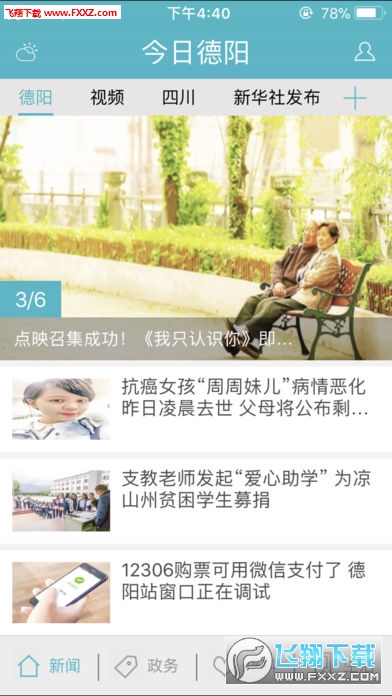
Task: Open the weather icon
Action: coord(27,52)
